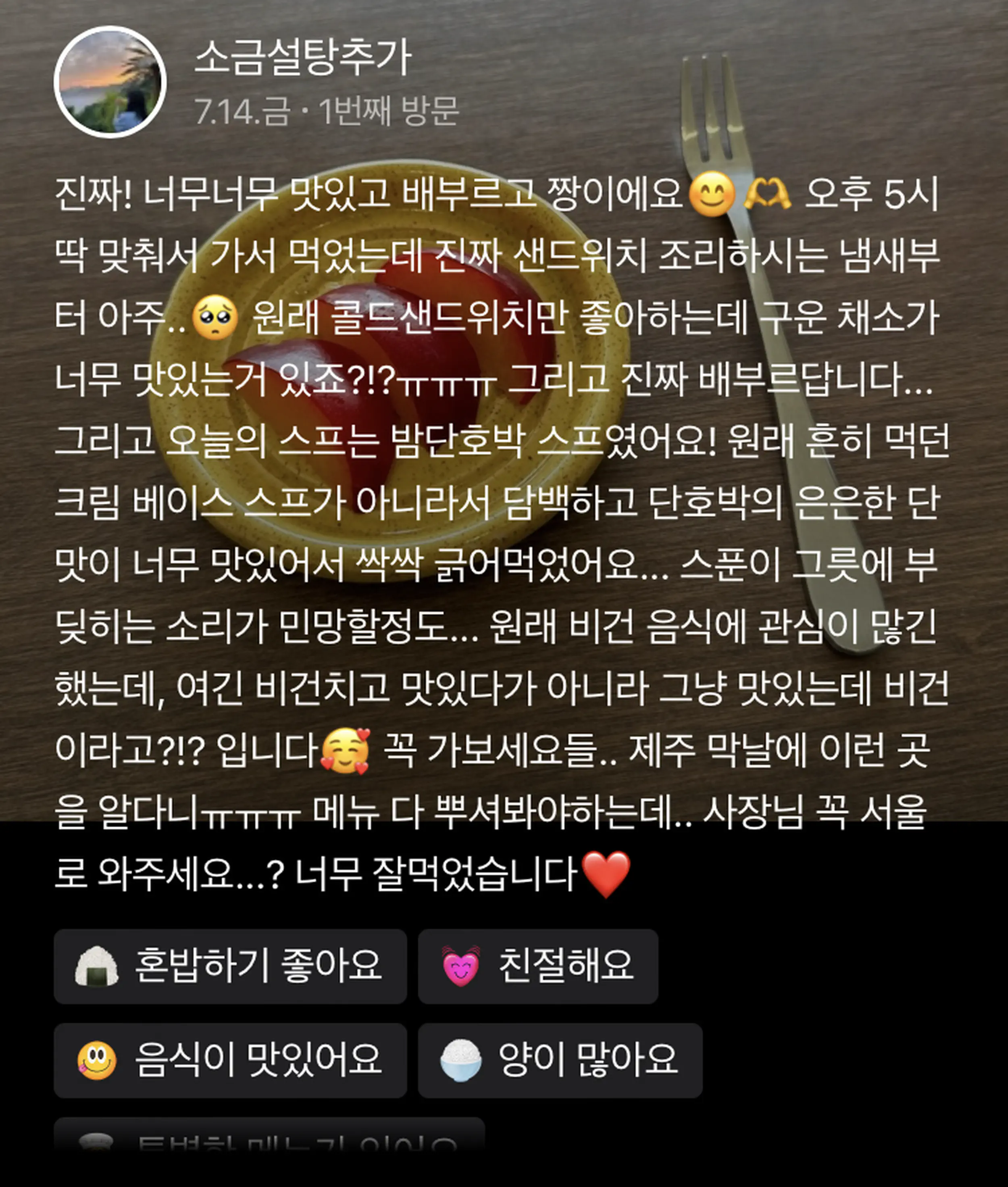Image resolution: width=1008 pixels, height=1187 pixels.
Task: Choose the 음식이 맛있어요 chip
Action: tap(230, 1060)
